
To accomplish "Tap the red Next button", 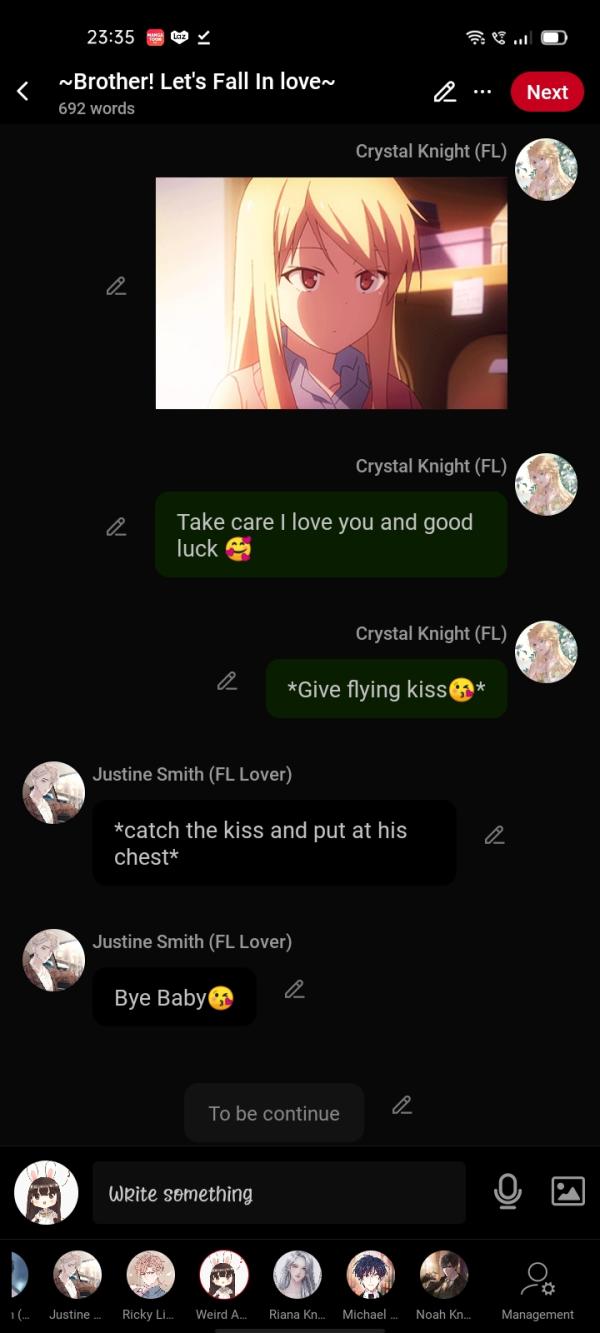I will 547,92.
